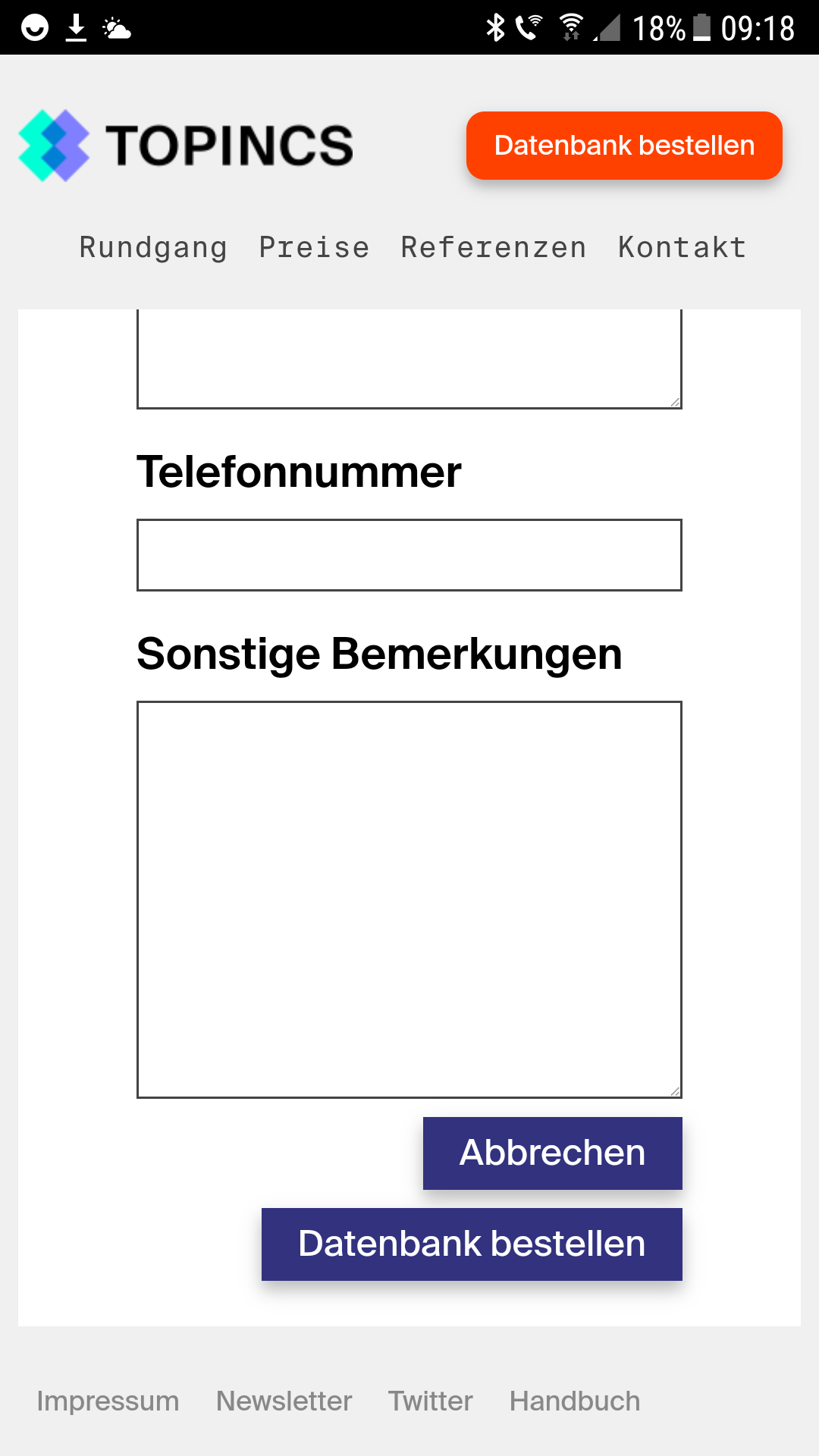Tap the text area above Telefonnummer
The height and width of the screenshot is (1456, 819).
click(409, 358)
